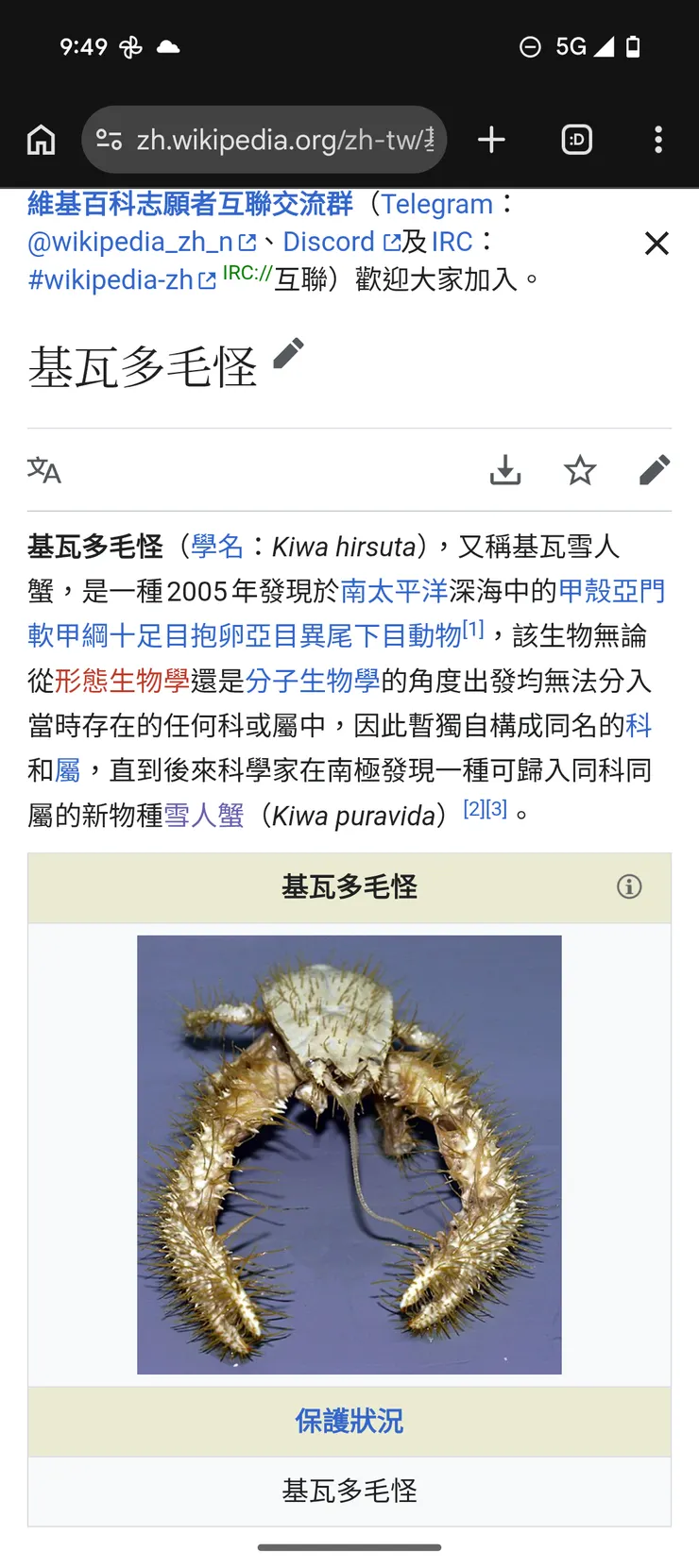Tap the Kiwa hirsuta specimen photo
Image resolution: width=699 pixels, height=1568 pixels.
[349, 1154]
